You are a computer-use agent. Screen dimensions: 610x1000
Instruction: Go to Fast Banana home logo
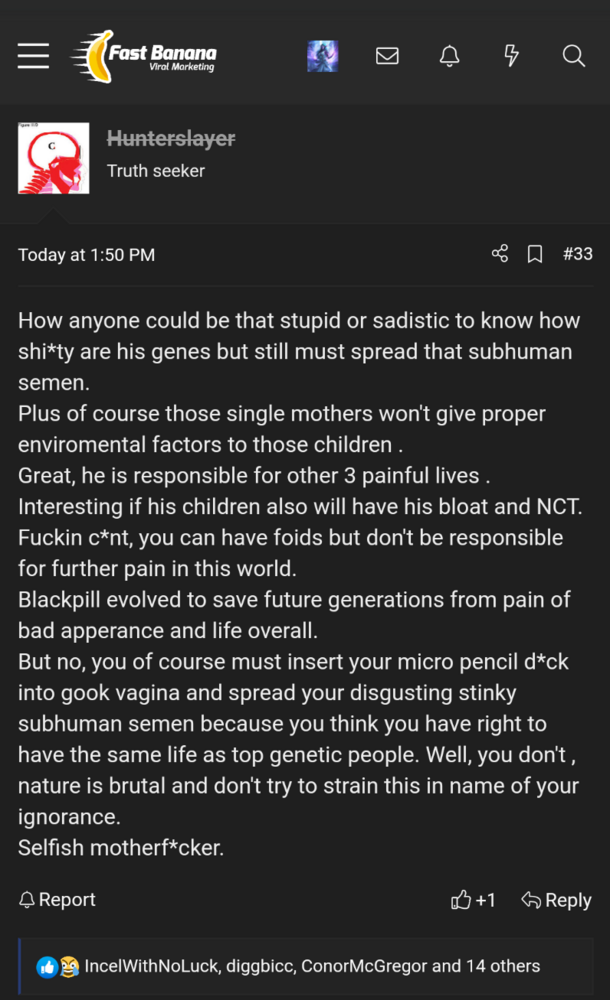(144, 56)
